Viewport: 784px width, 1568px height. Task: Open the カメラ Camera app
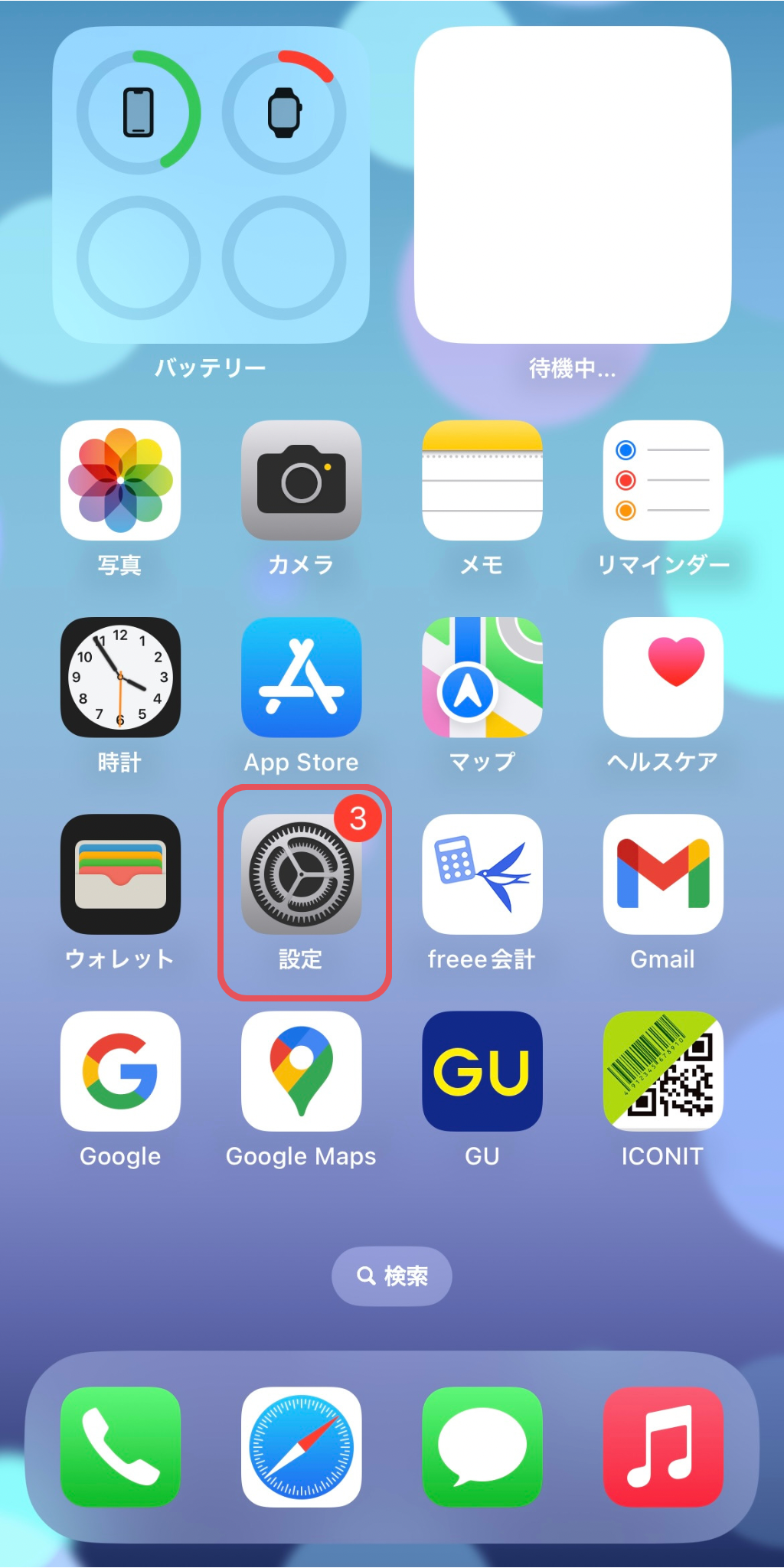point(302,480)
